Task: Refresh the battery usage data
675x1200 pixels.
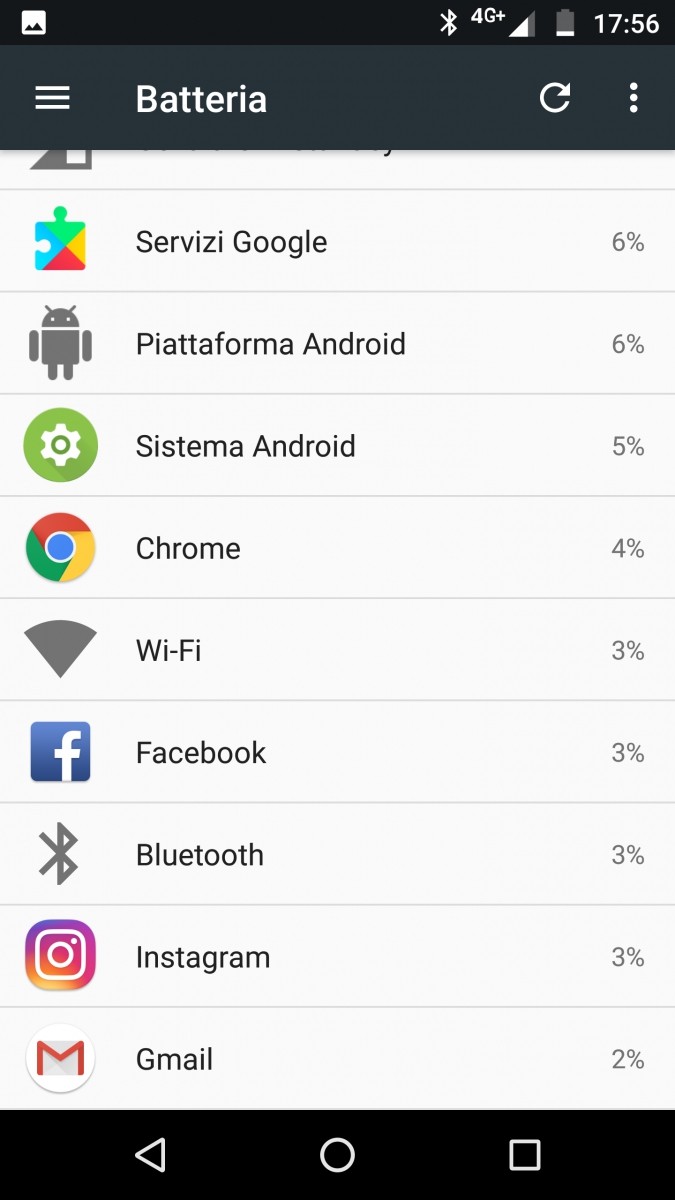Action: [555, 98]
